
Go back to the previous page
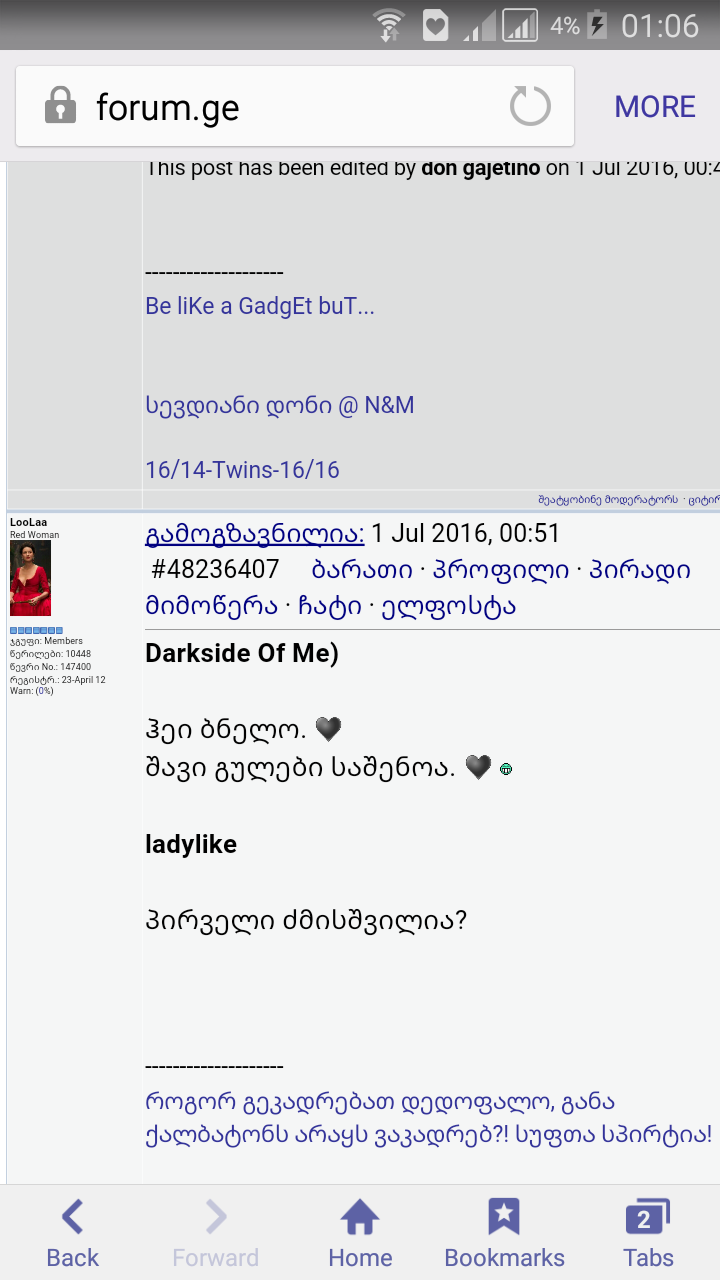tap(73, 1233)
